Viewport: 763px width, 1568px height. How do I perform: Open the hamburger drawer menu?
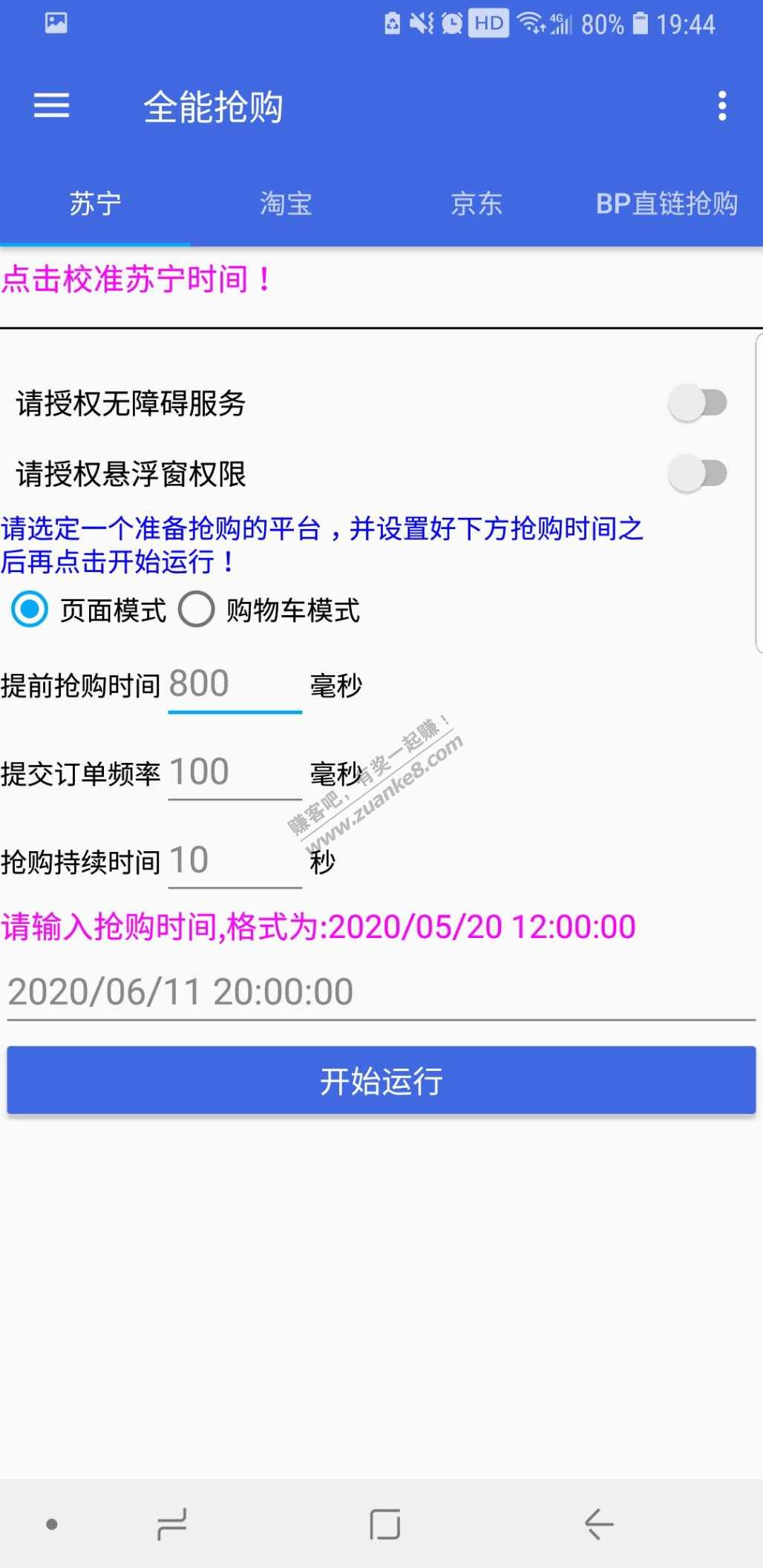coord(51,106)
